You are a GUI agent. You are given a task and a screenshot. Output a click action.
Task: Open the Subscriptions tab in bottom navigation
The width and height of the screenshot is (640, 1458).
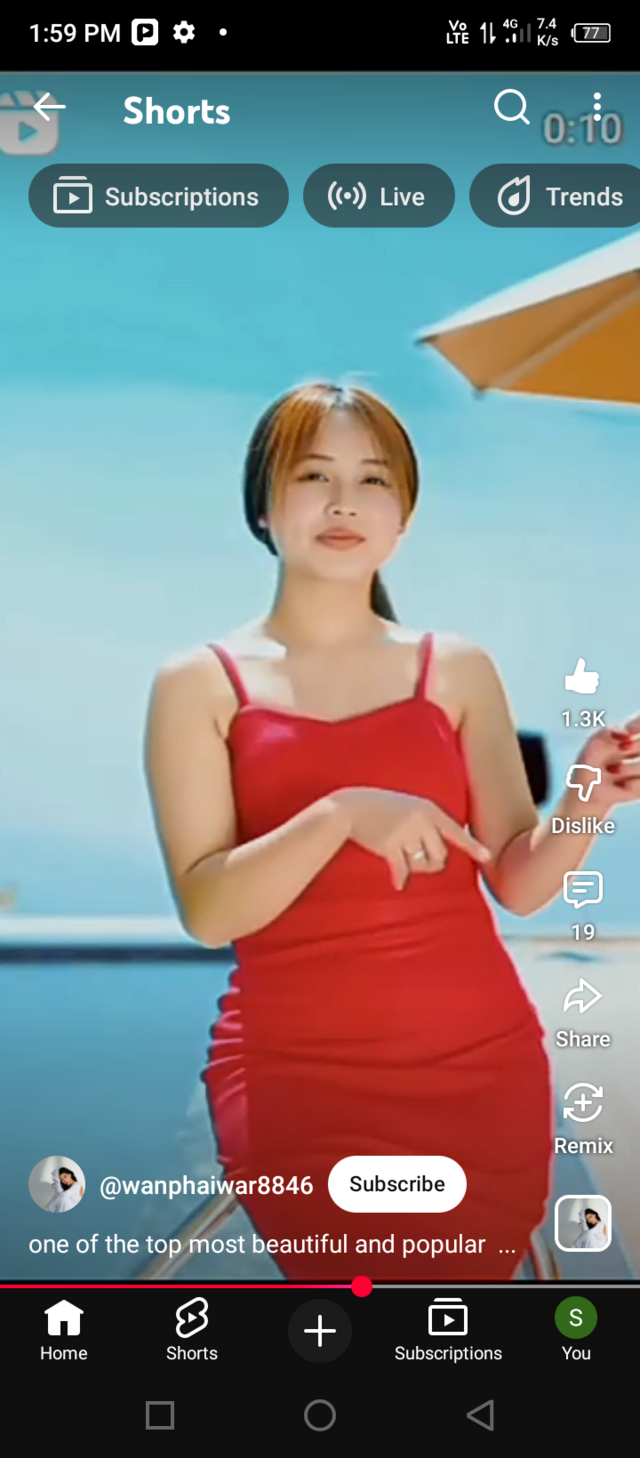[x=448, y=1331]
